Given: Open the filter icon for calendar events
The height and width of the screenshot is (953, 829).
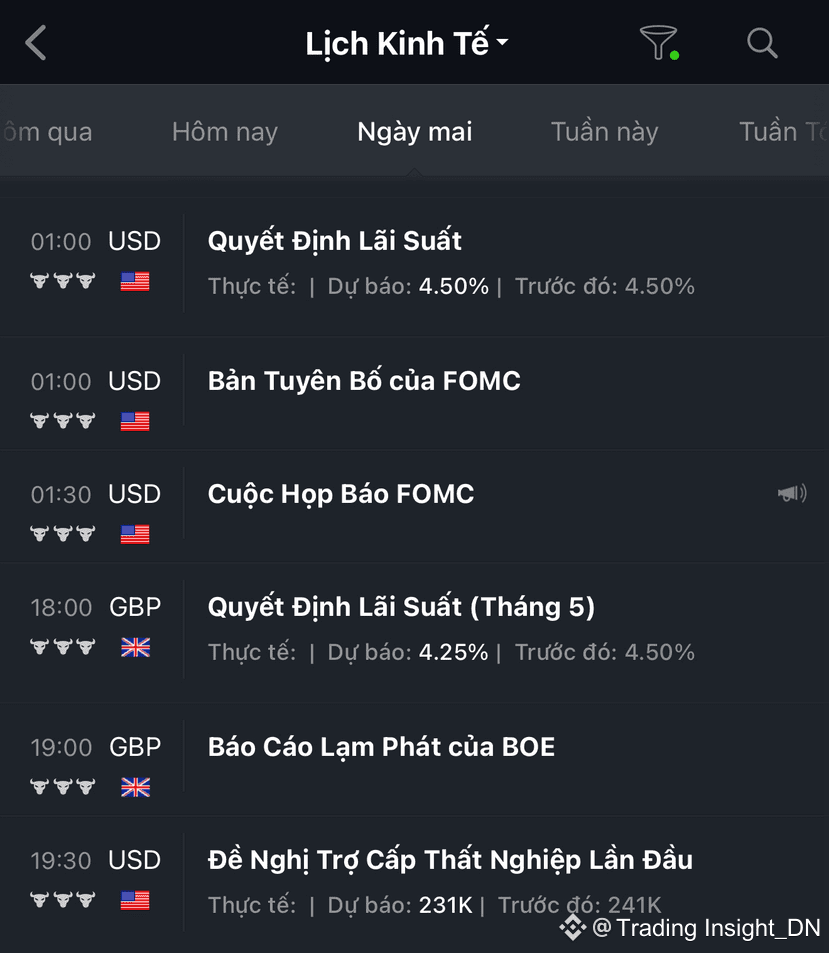Looking at the screenshot, I should [x=657, y=43].
